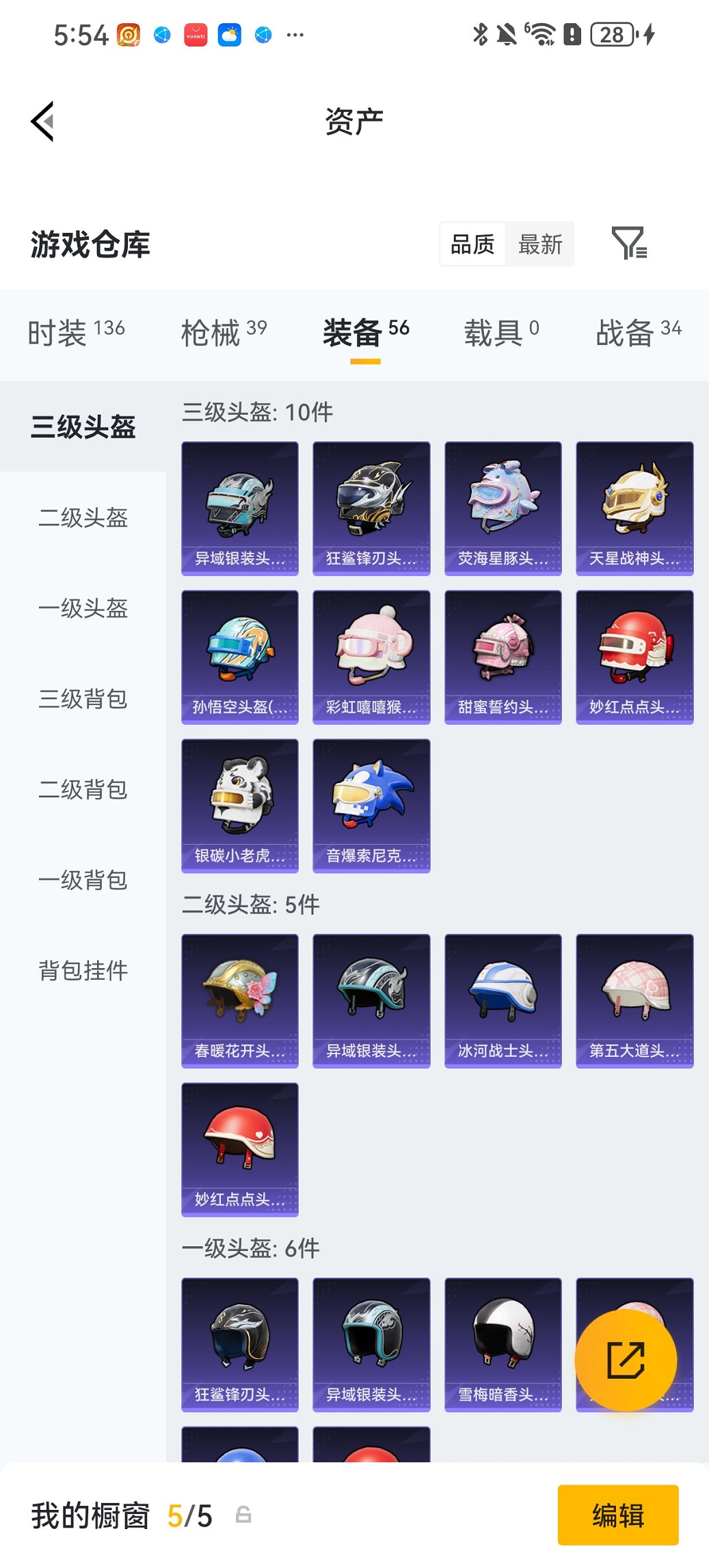Image resolution: width=709 pixels, height=1568 pixels.
Task: Open the filter icon beside 最新
Action: click(x=632, y=244)
